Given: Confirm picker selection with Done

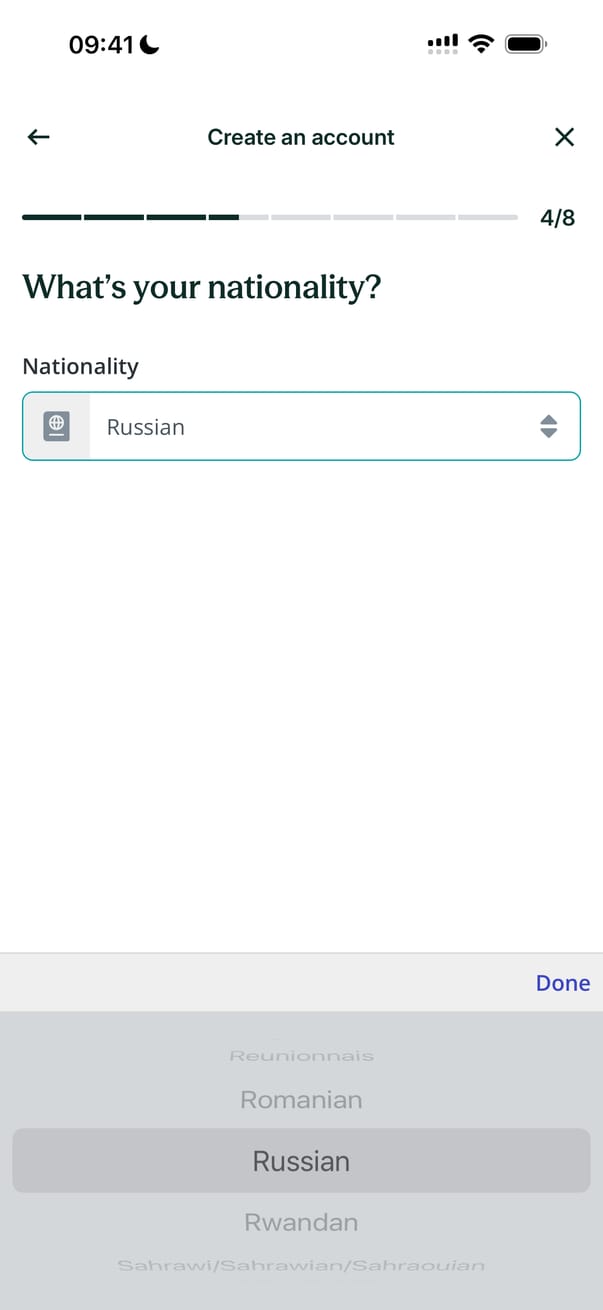Looking at the screenshot, I should [562, 983].
